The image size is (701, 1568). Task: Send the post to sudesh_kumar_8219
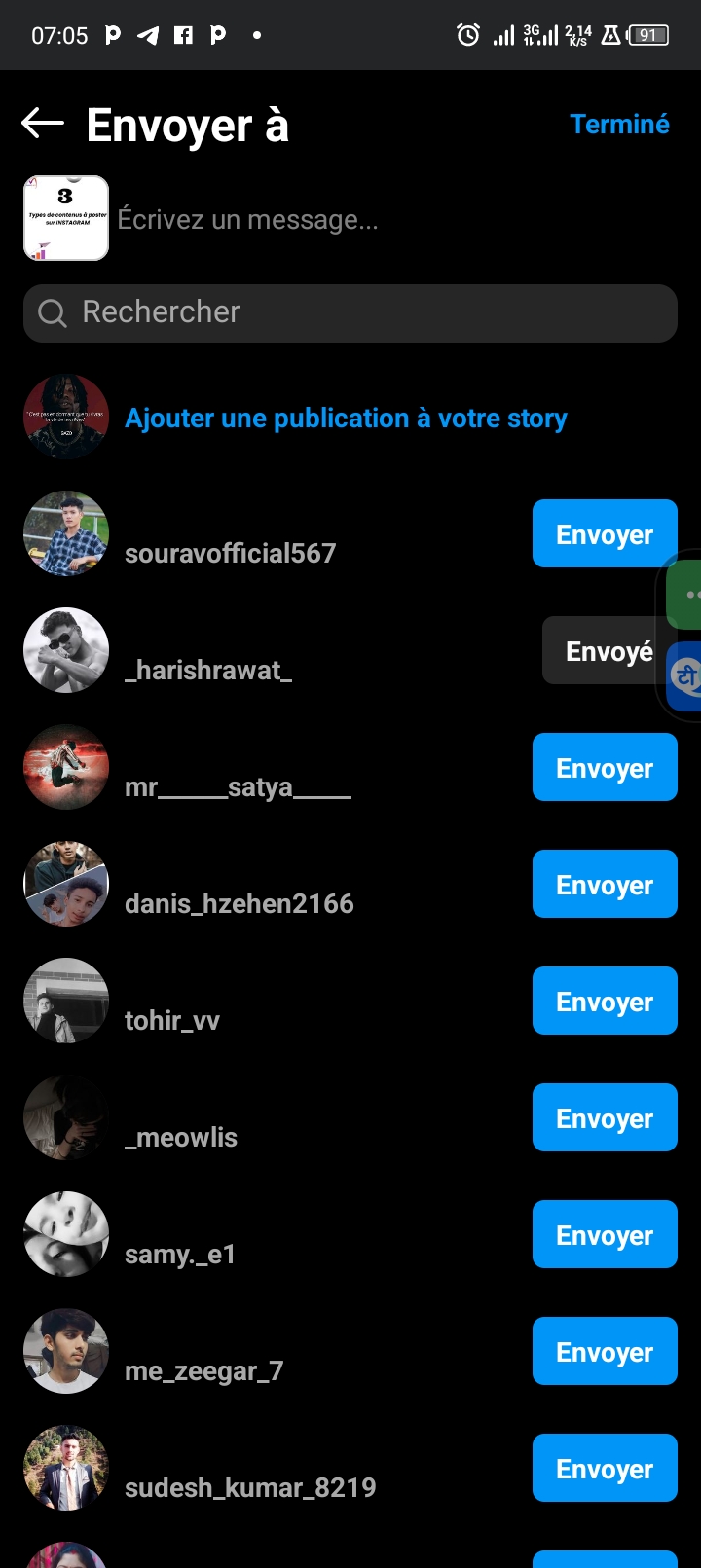tap(604, 1469)
